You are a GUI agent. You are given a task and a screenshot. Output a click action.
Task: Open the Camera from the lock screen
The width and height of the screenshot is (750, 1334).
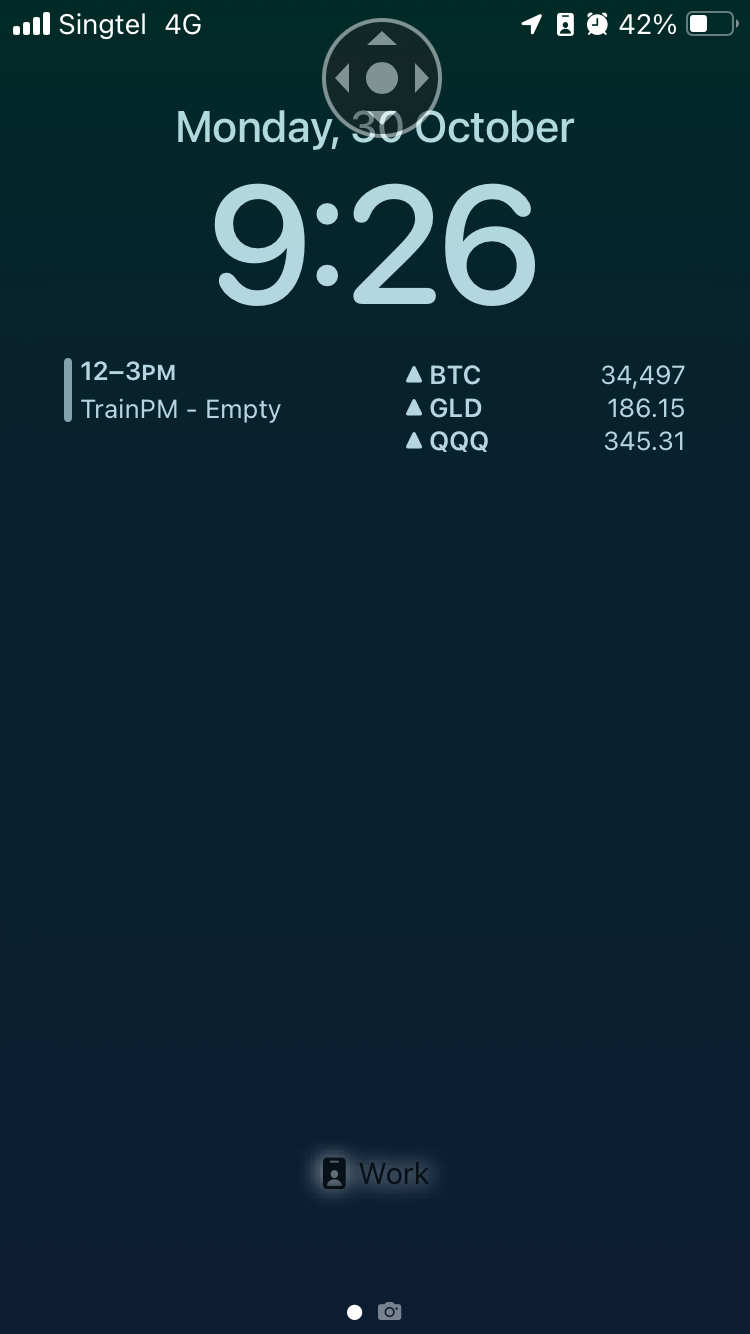pos(390,1311)
